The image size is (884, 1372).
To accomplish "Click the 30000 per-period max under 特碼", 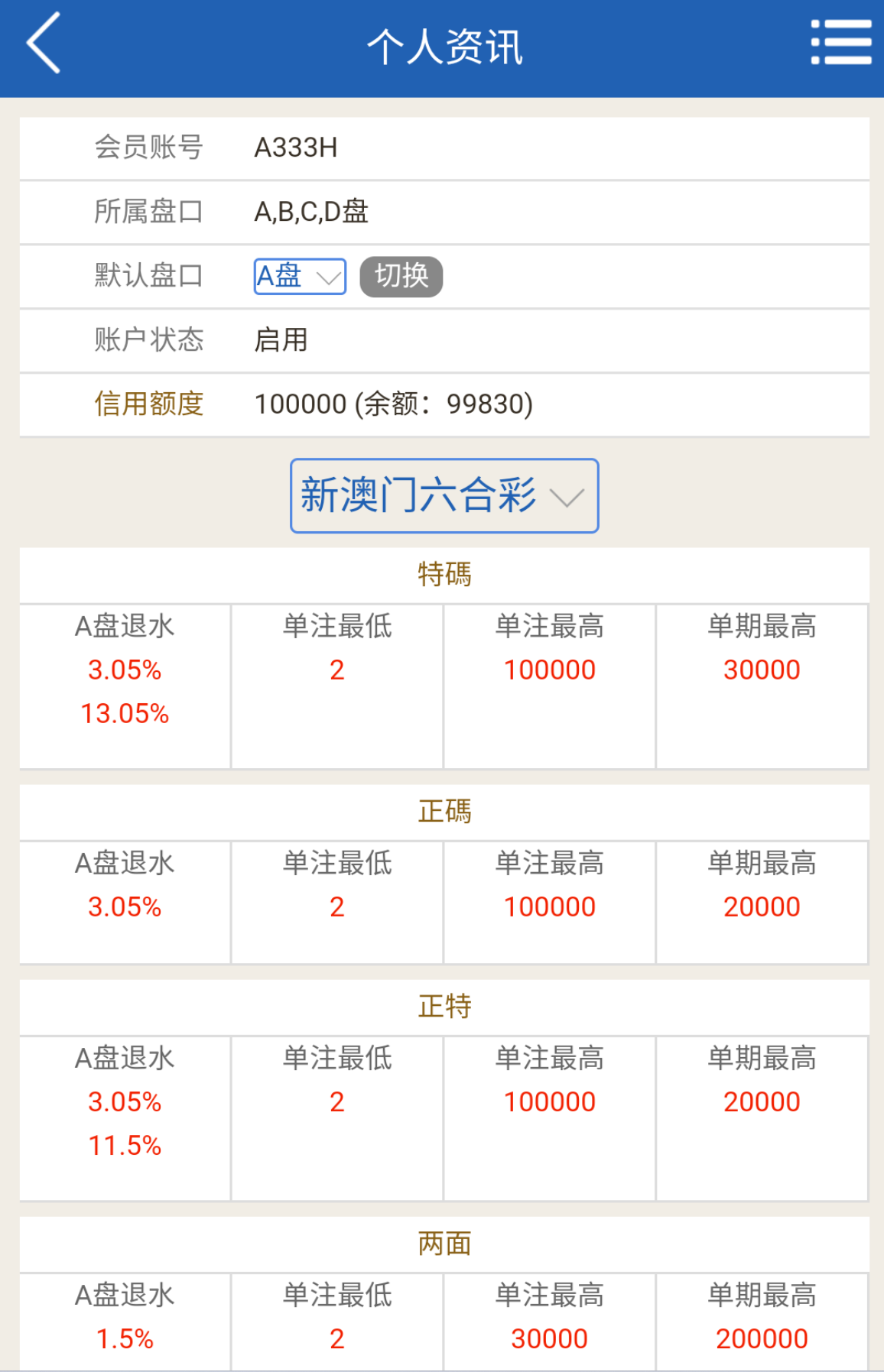I will 761,670.
